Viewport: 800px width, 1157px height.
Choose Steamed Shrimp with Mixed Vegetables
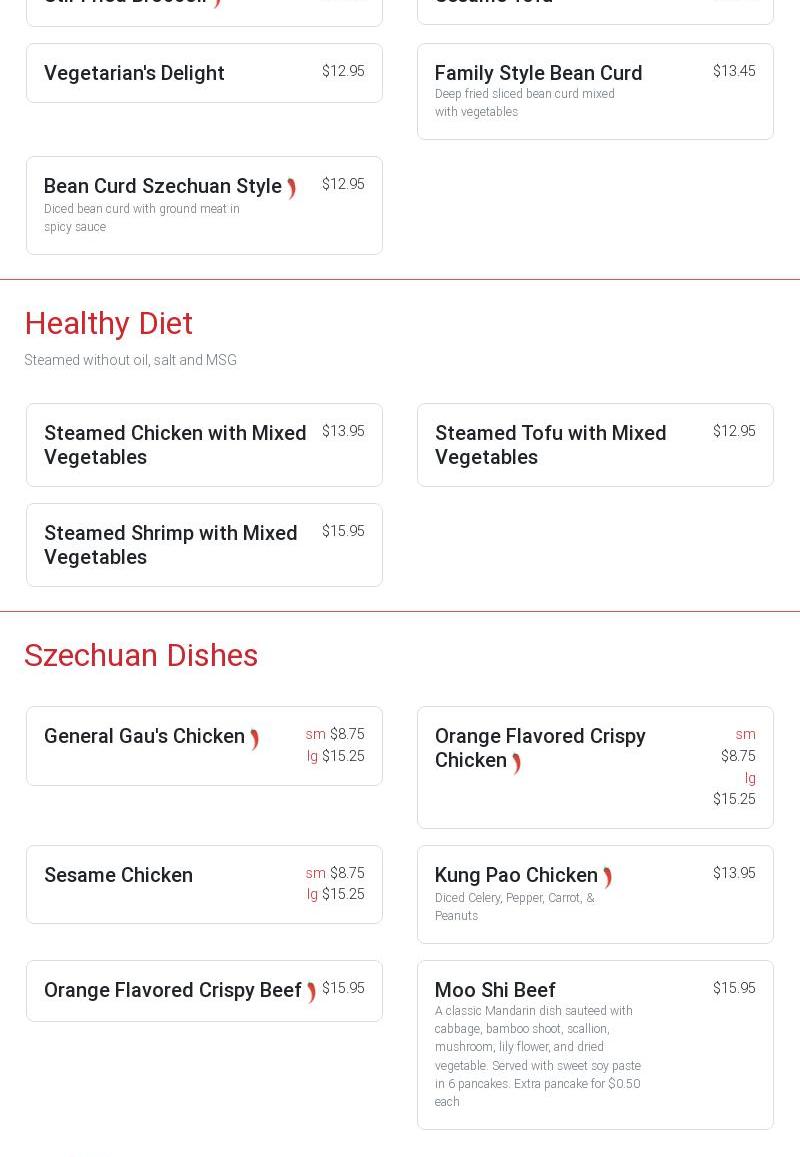(204, 545)
